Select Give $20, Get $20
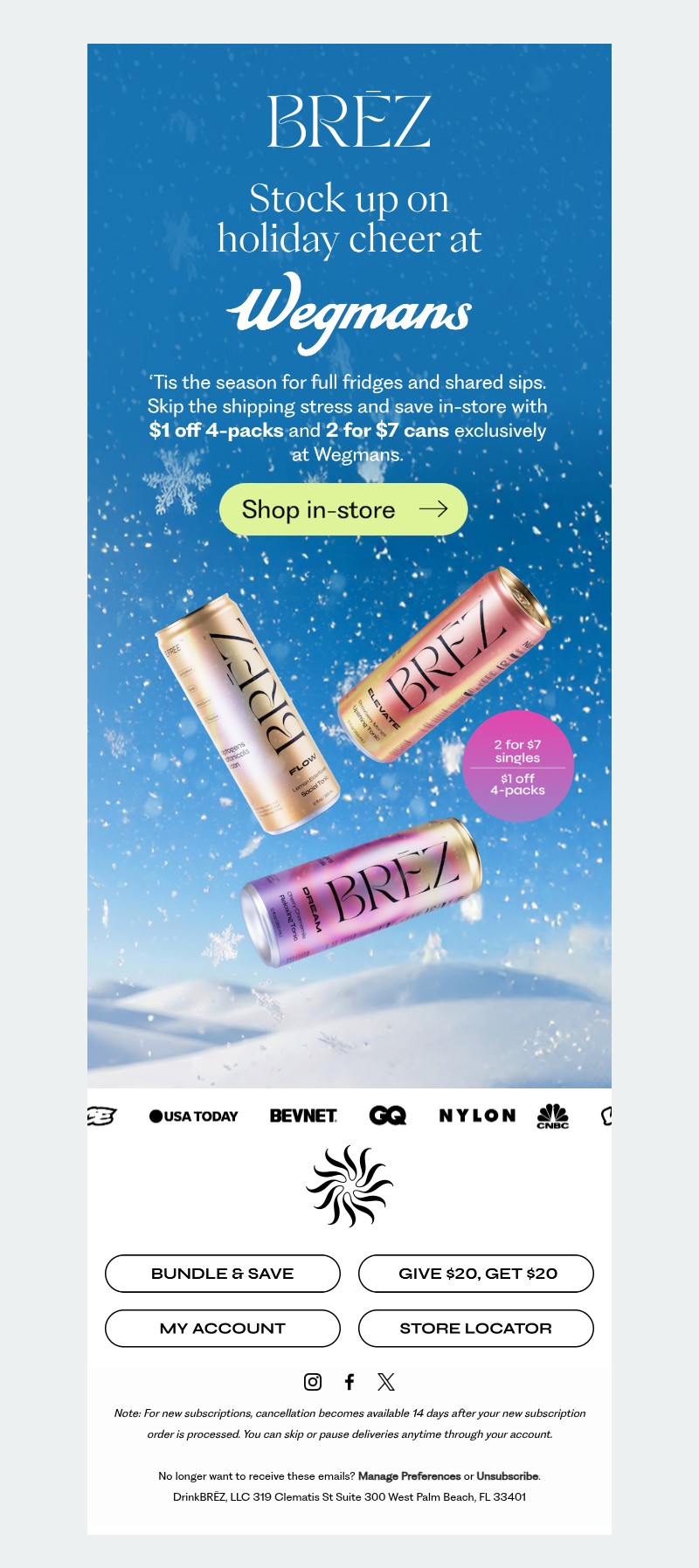This screenshot has width=699, height=1568. (x=476, y=1274)
